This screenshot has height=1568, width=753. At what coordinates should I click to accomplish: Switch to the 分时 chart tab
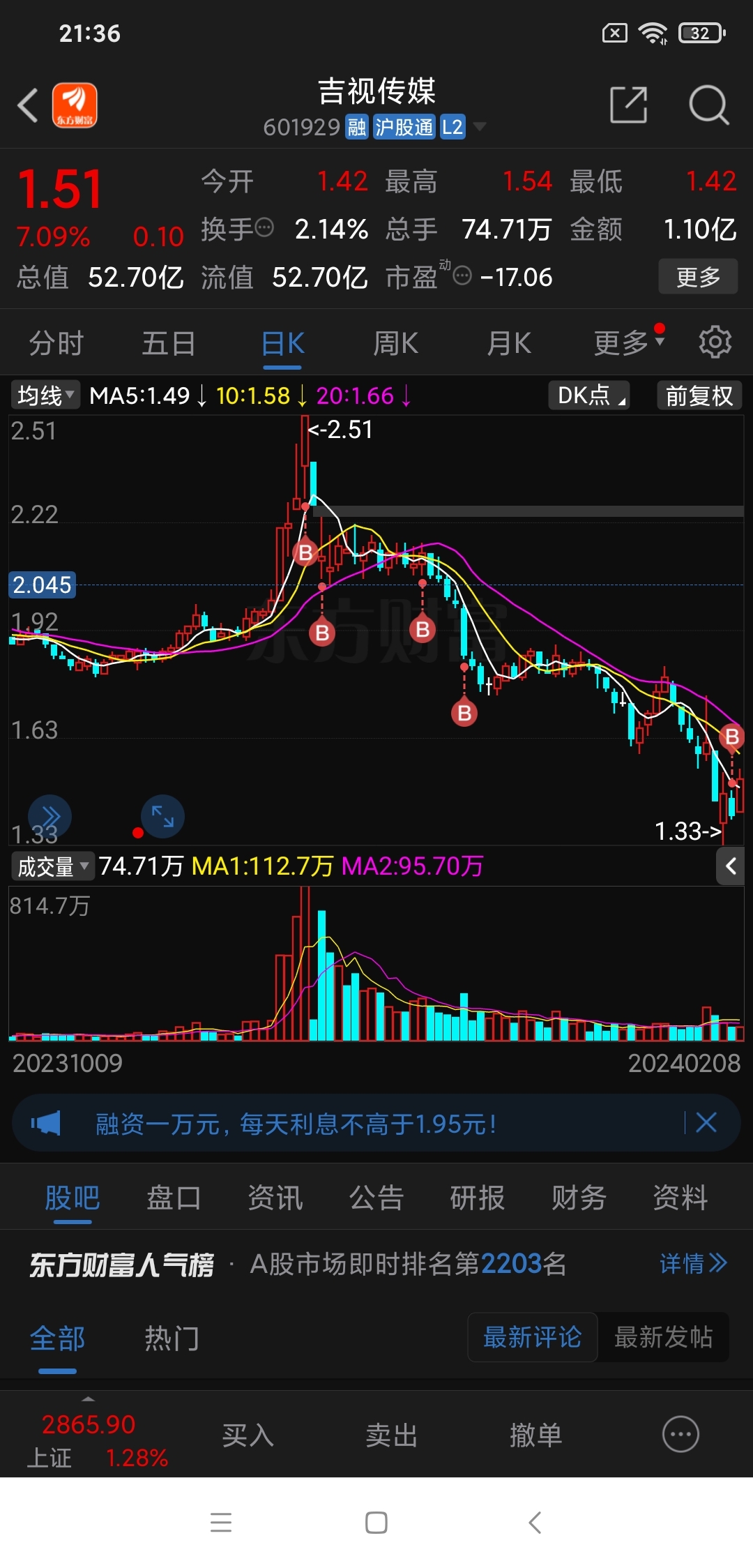[56, 344]
